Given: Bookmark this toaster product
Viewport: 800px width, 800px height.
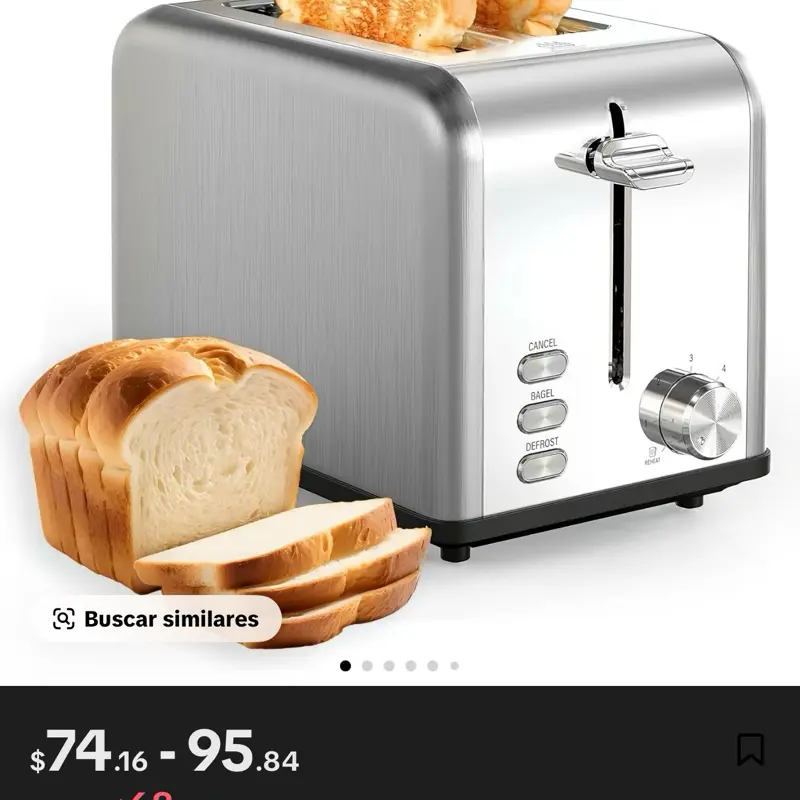Looking at the screenshot, I should tap(751, 749).
